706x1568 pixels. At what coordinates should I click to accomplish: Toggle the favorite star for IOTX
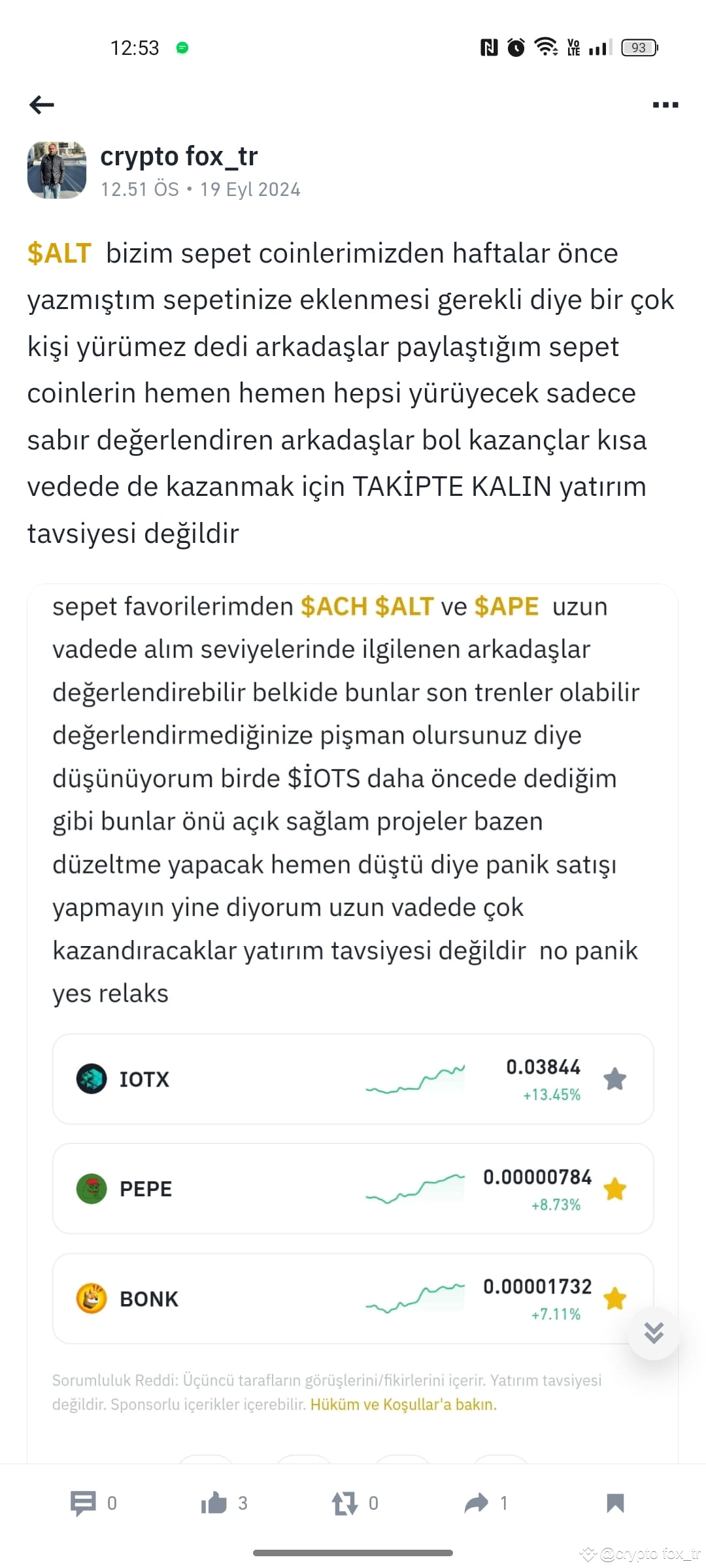[x=616, y=1079]
